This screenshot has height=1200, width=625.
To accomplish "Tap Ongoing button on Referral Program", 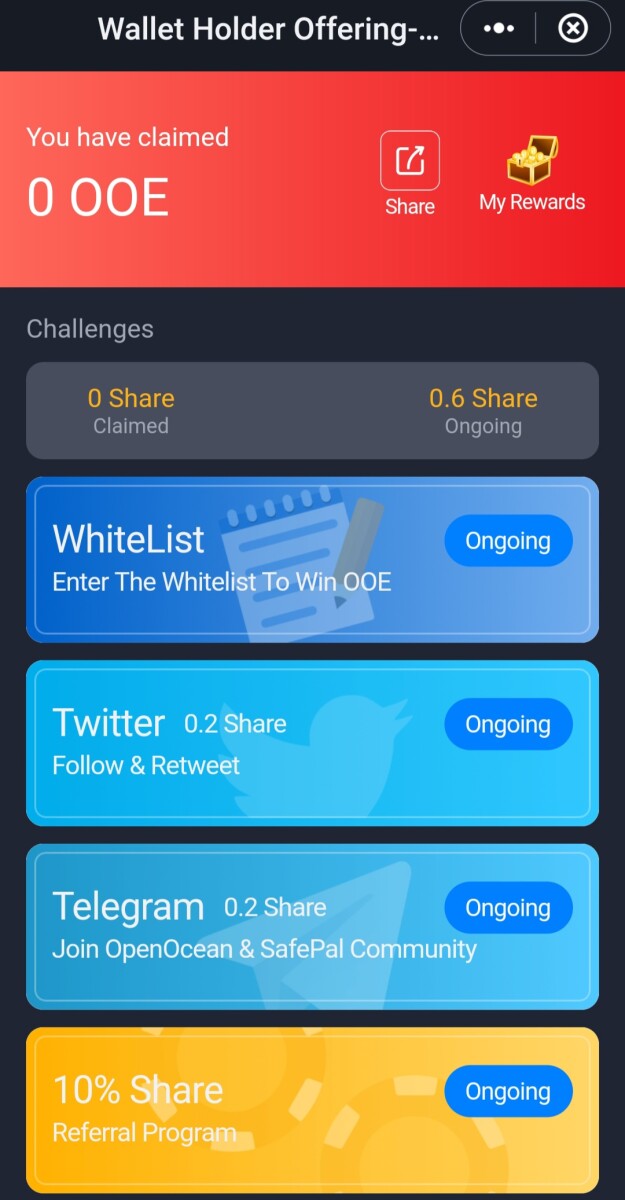I will click(508, 1092).
